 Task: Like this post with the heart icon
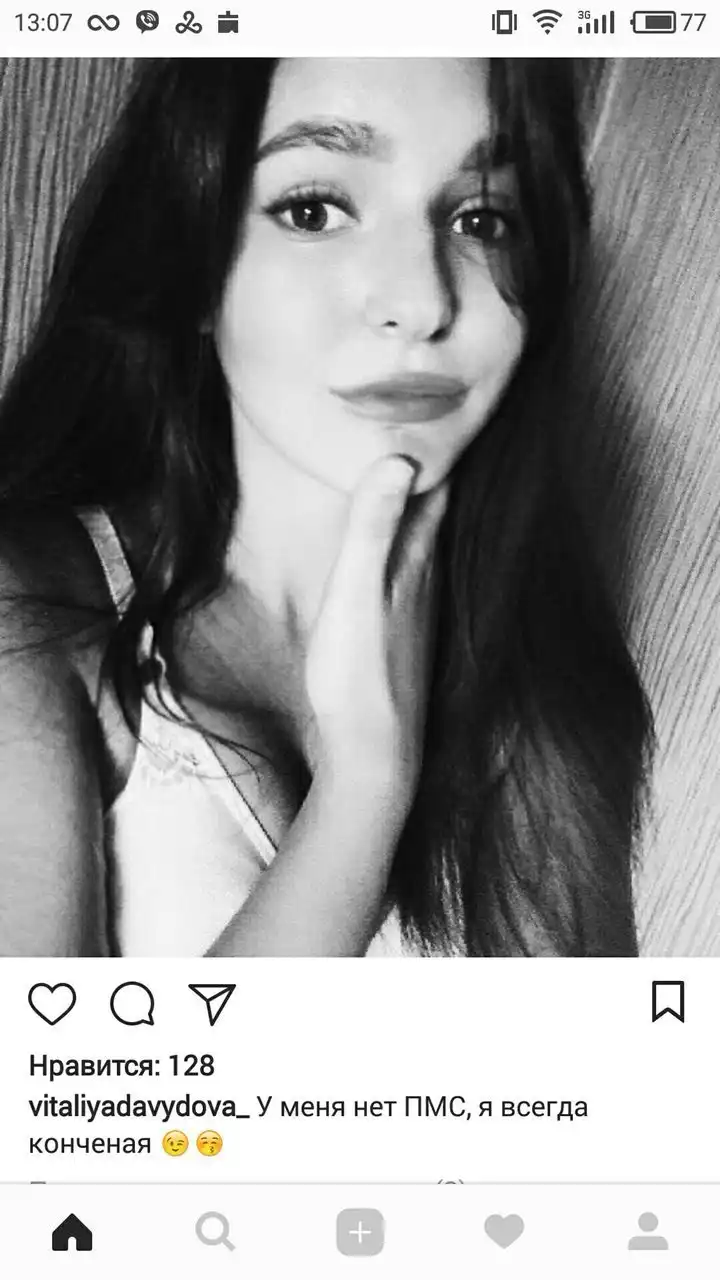click(52, 1004)
